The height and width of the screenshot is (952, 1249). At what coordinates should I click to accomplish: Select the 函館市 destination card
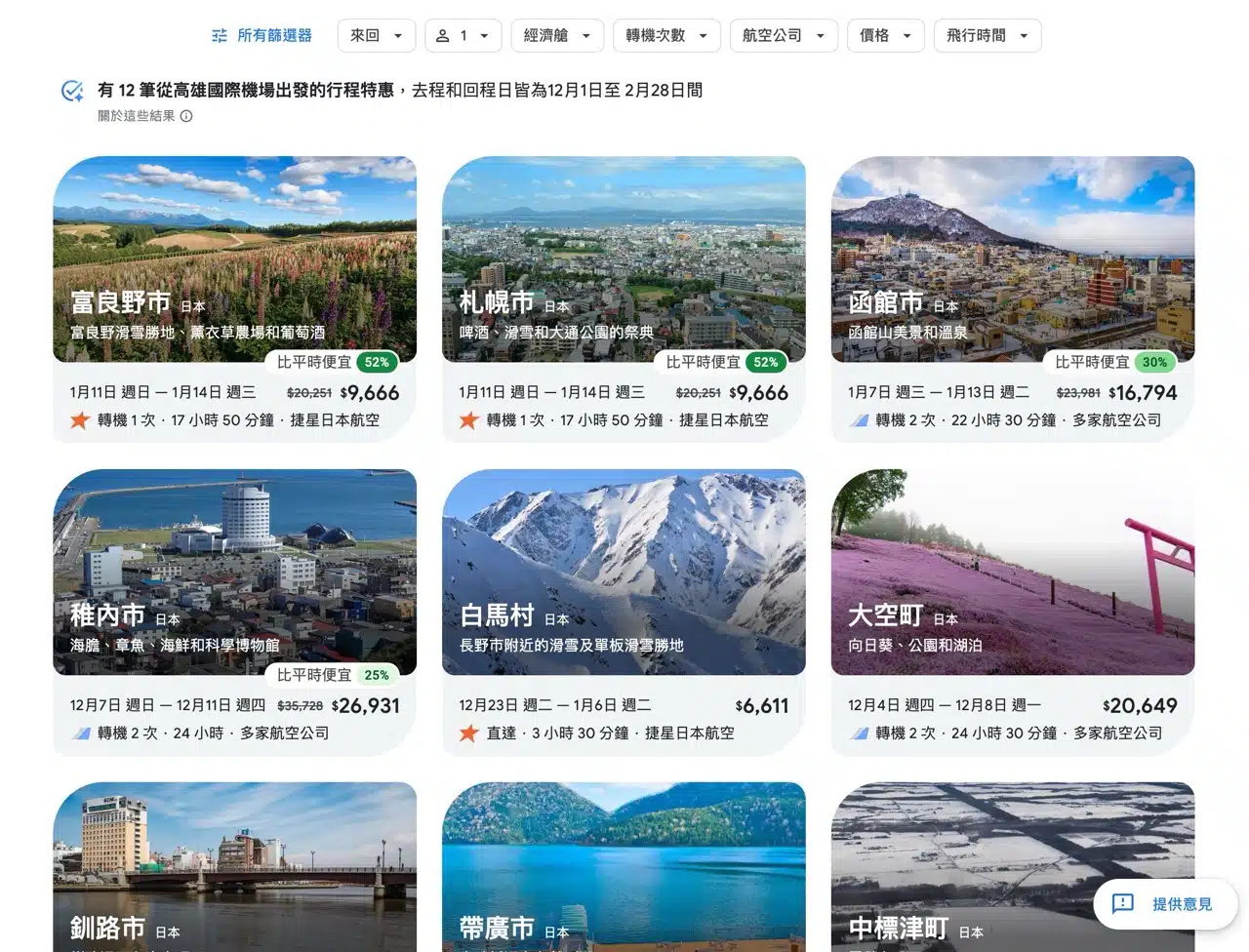click(x=1012, y=293)
